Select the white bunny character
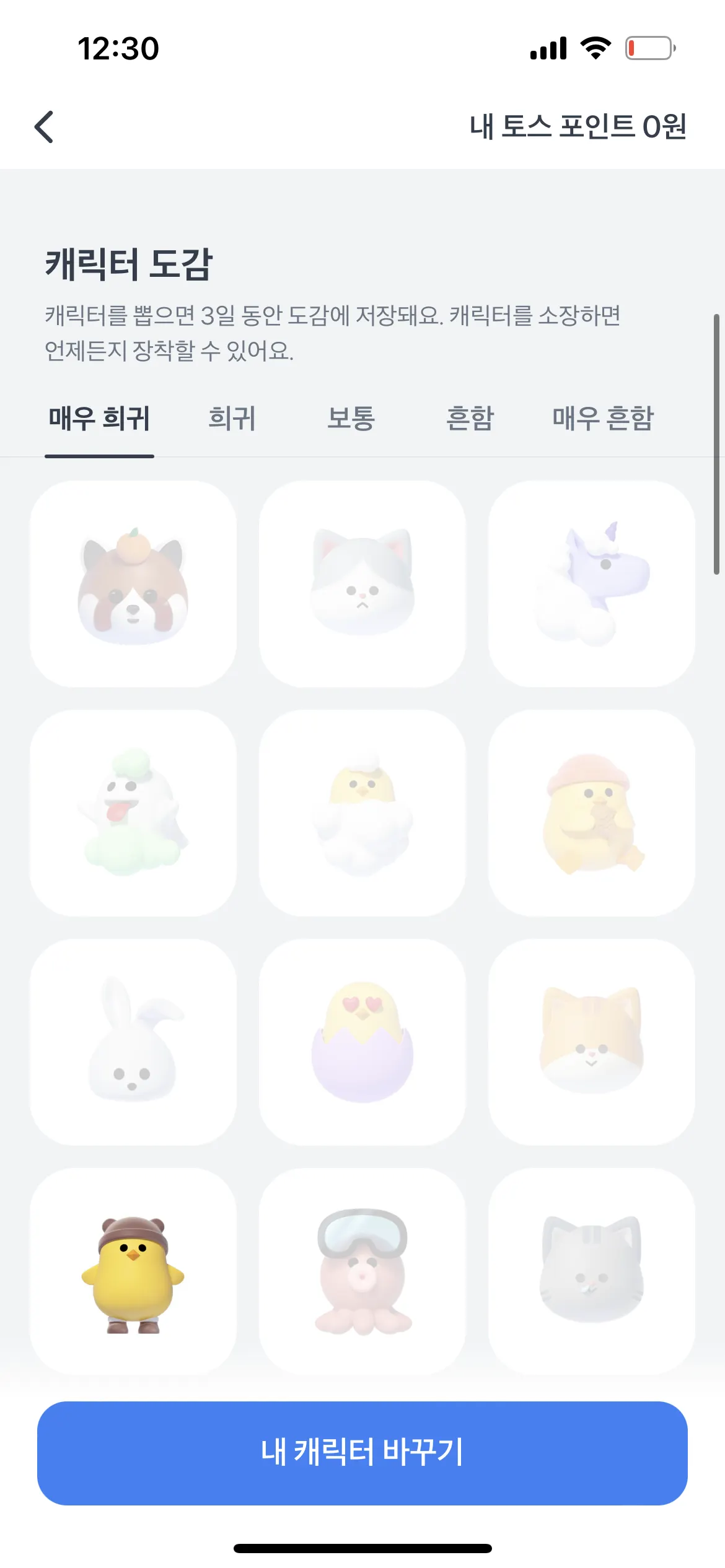725x1568 pixels. (133, 1042)
